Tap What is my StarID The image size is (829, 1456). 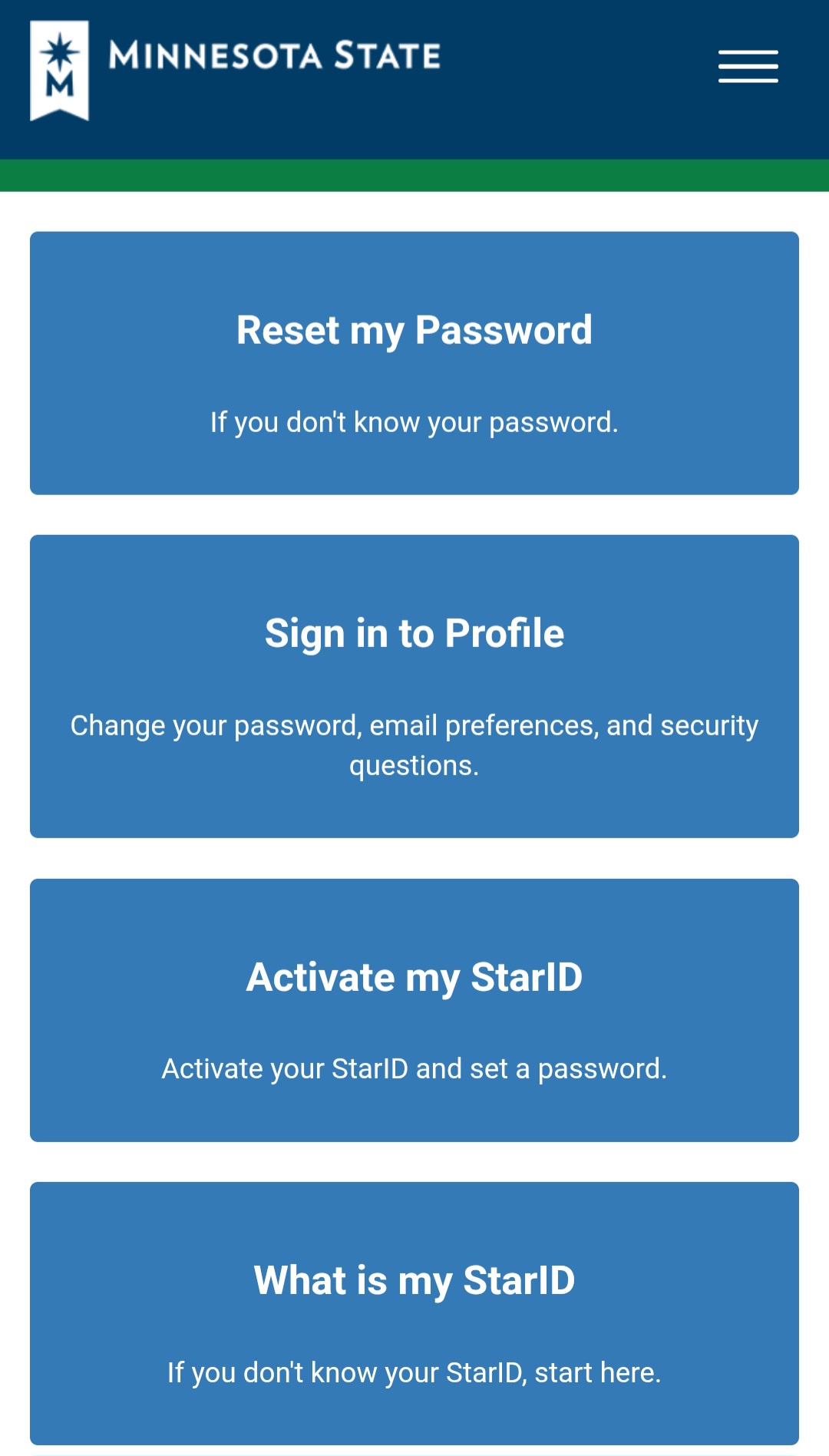coord(414,1313)
